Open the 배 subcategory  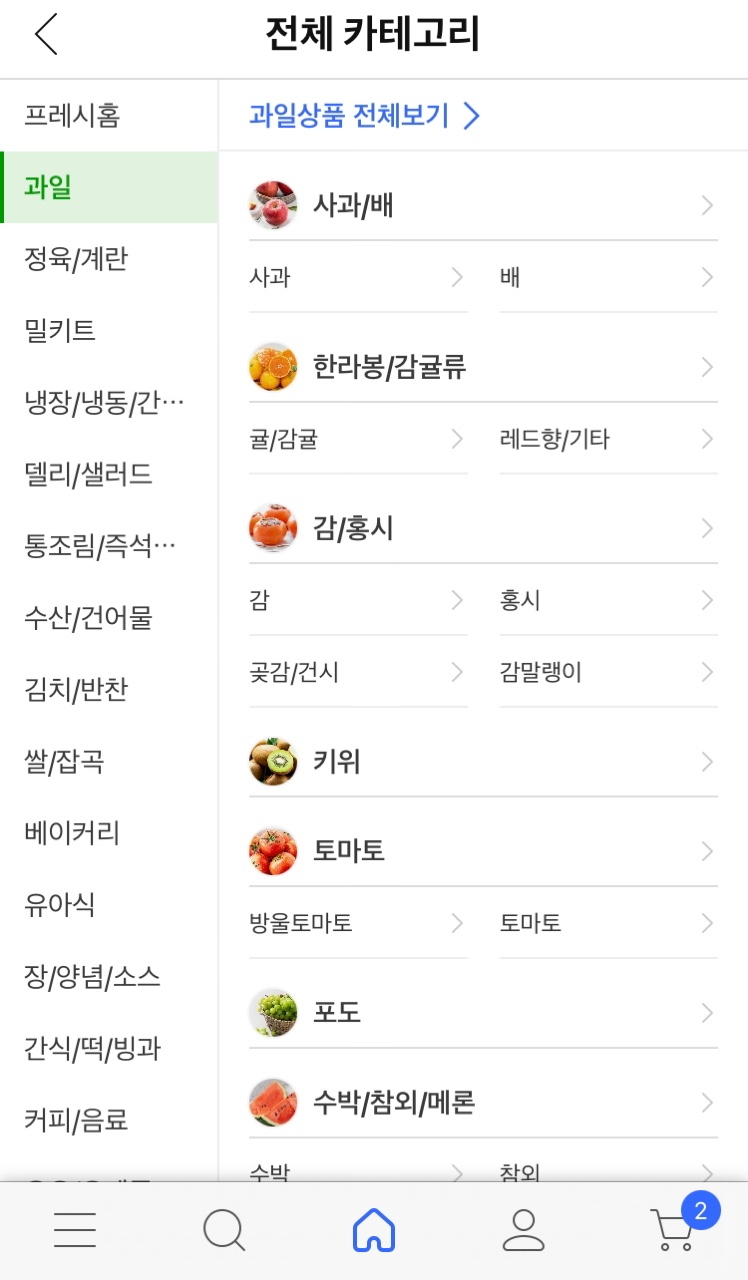coord(608,277)
